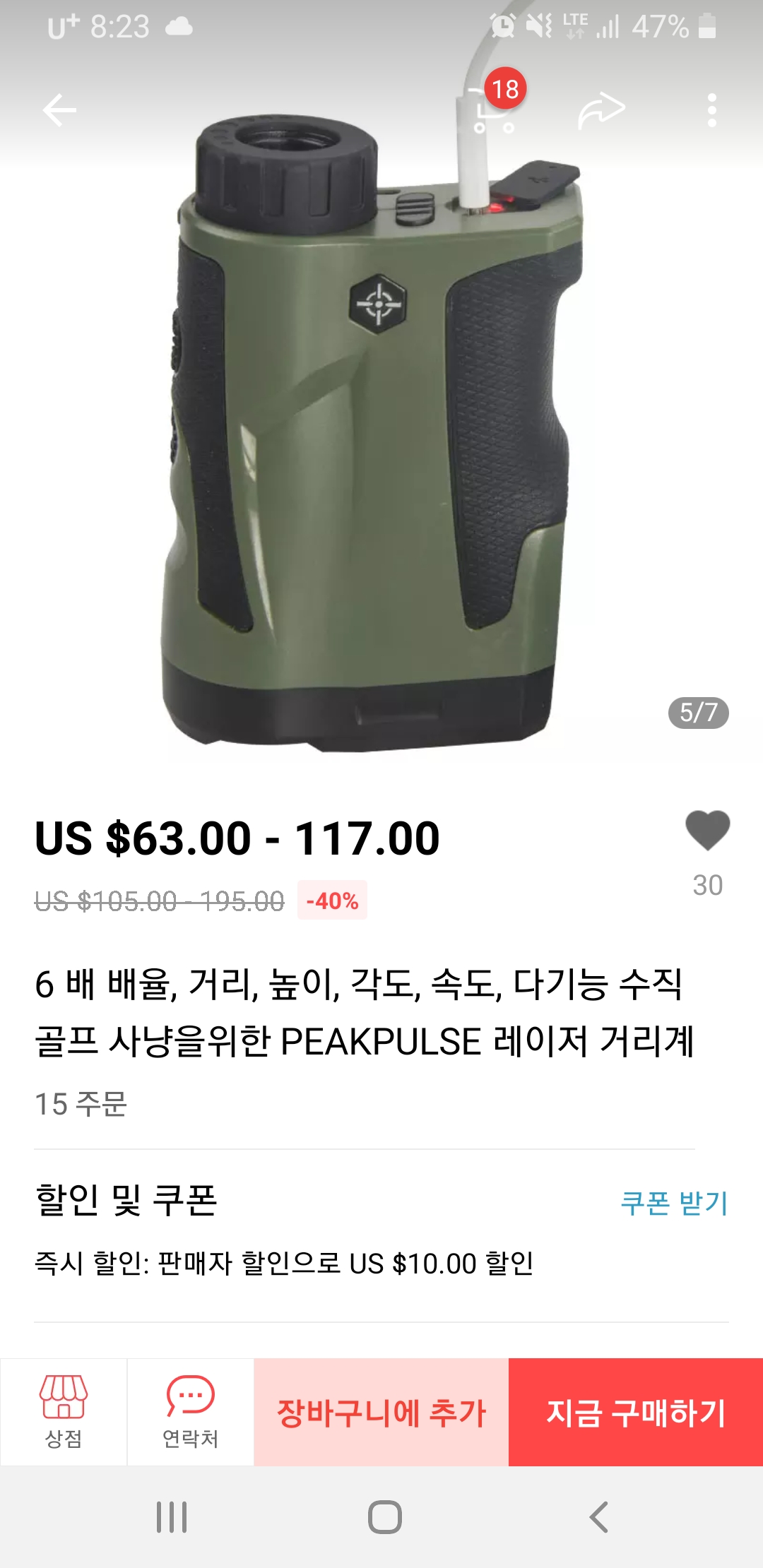The width and height of the screenshot is (763, 1568).
Task: Add product to wishlist with heart icon
Action: pos(707,831)
